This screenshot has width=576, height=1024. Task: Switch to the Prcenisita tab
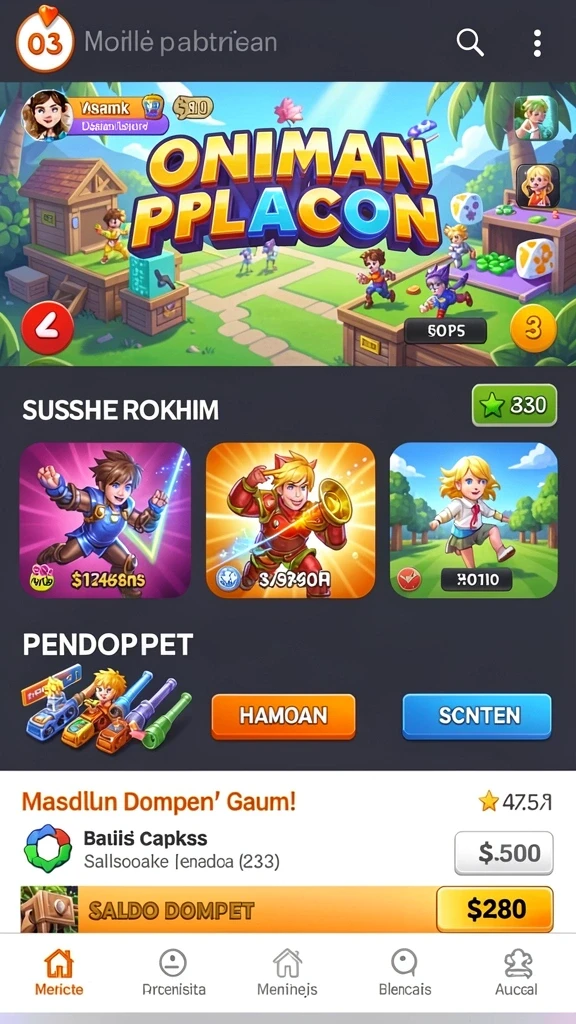click(x=174, y=972)
